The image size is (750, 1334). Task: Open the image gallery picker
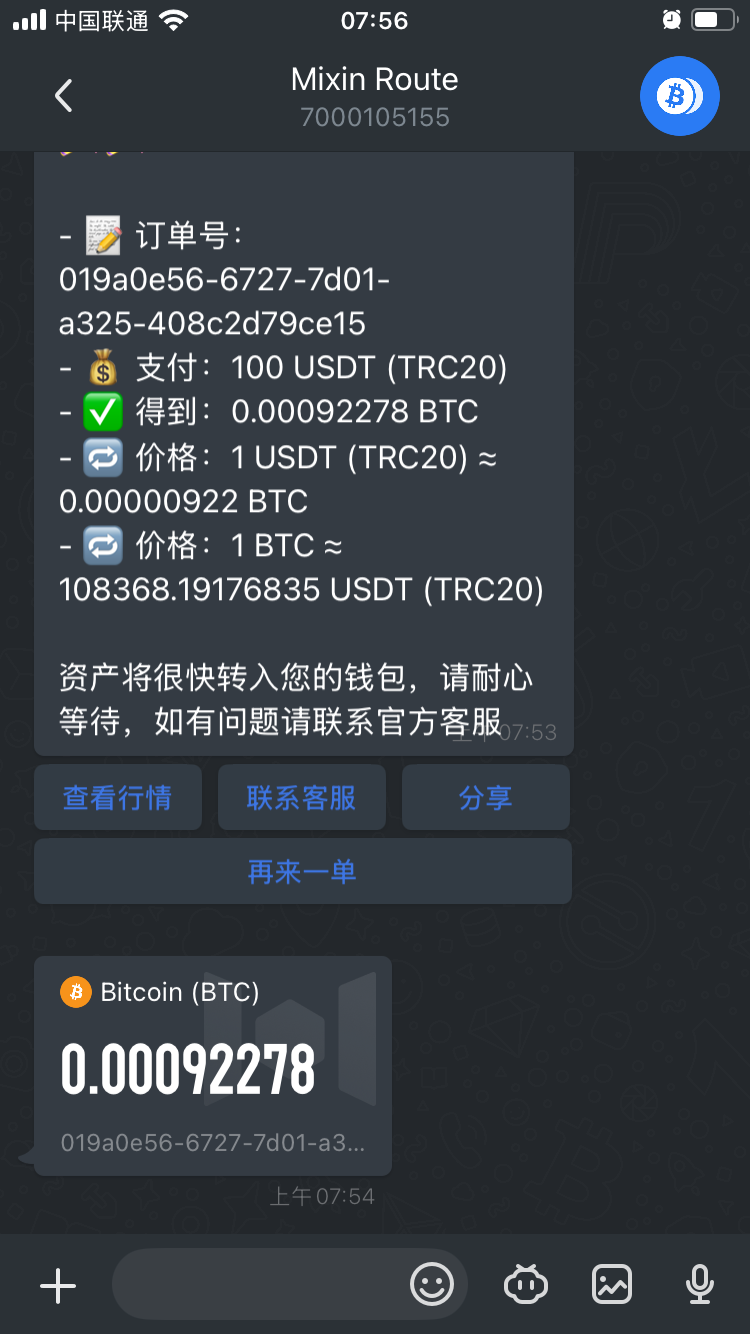(x=612, y=1285)
